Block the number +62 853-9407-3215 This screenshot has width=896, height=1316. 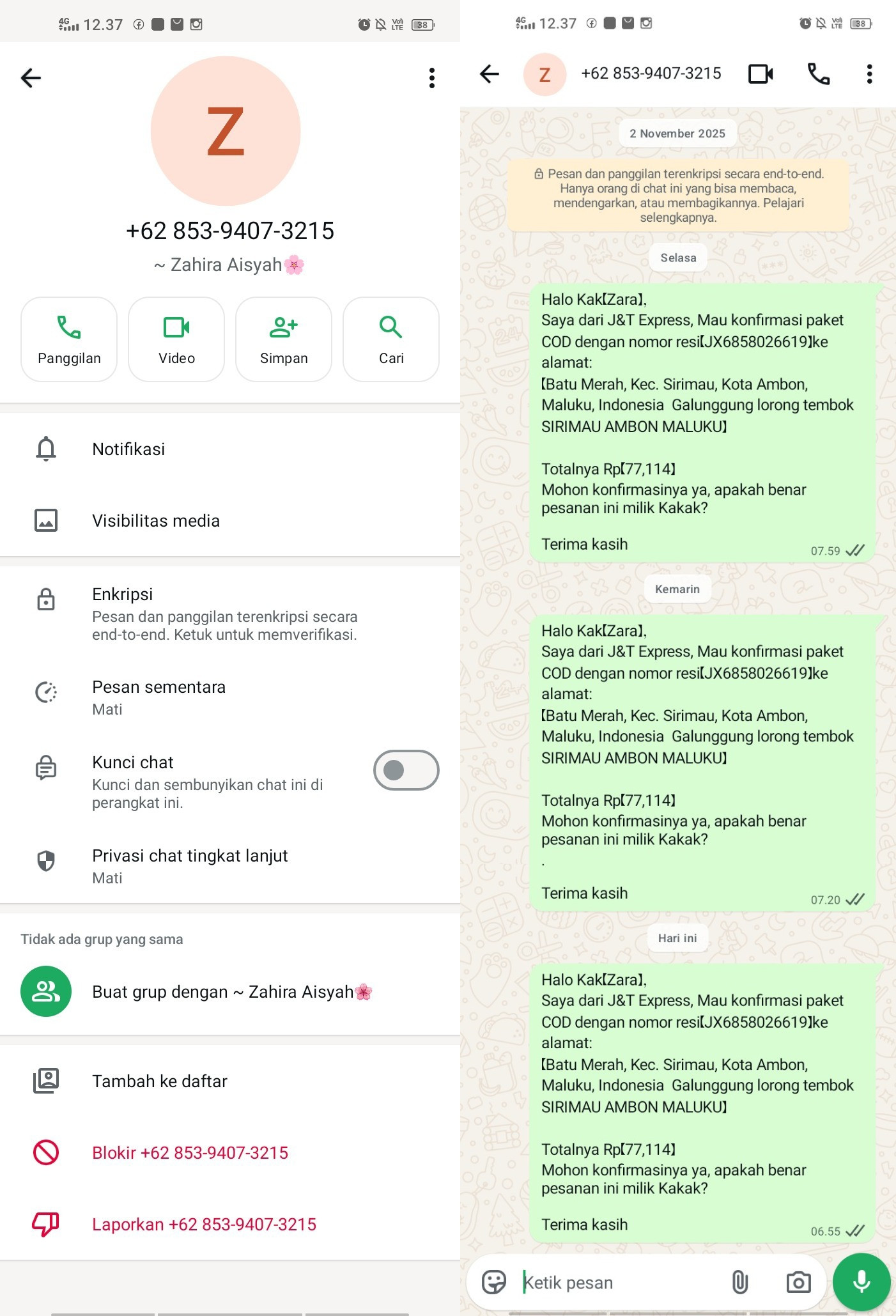230,1152
